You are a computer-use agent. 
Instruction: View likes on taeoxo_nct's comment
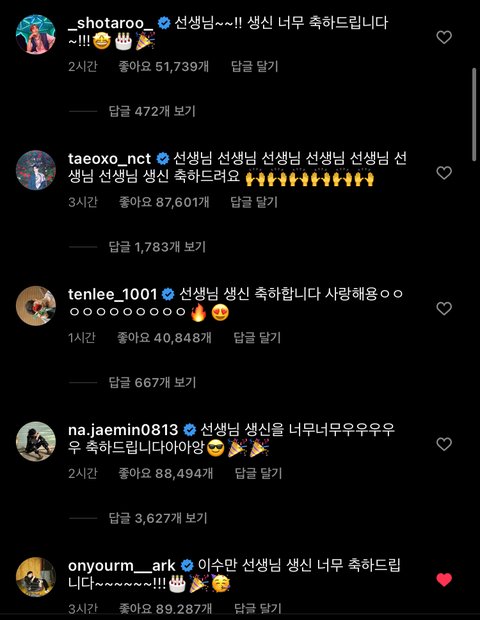click(164, 202)
